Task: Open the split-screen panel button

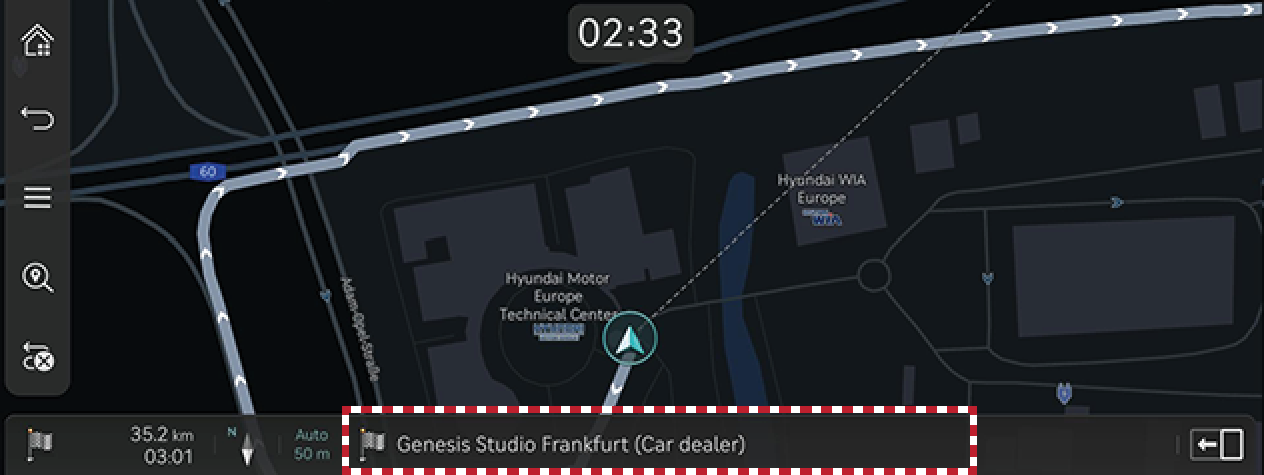Action: coord(1216,444)
